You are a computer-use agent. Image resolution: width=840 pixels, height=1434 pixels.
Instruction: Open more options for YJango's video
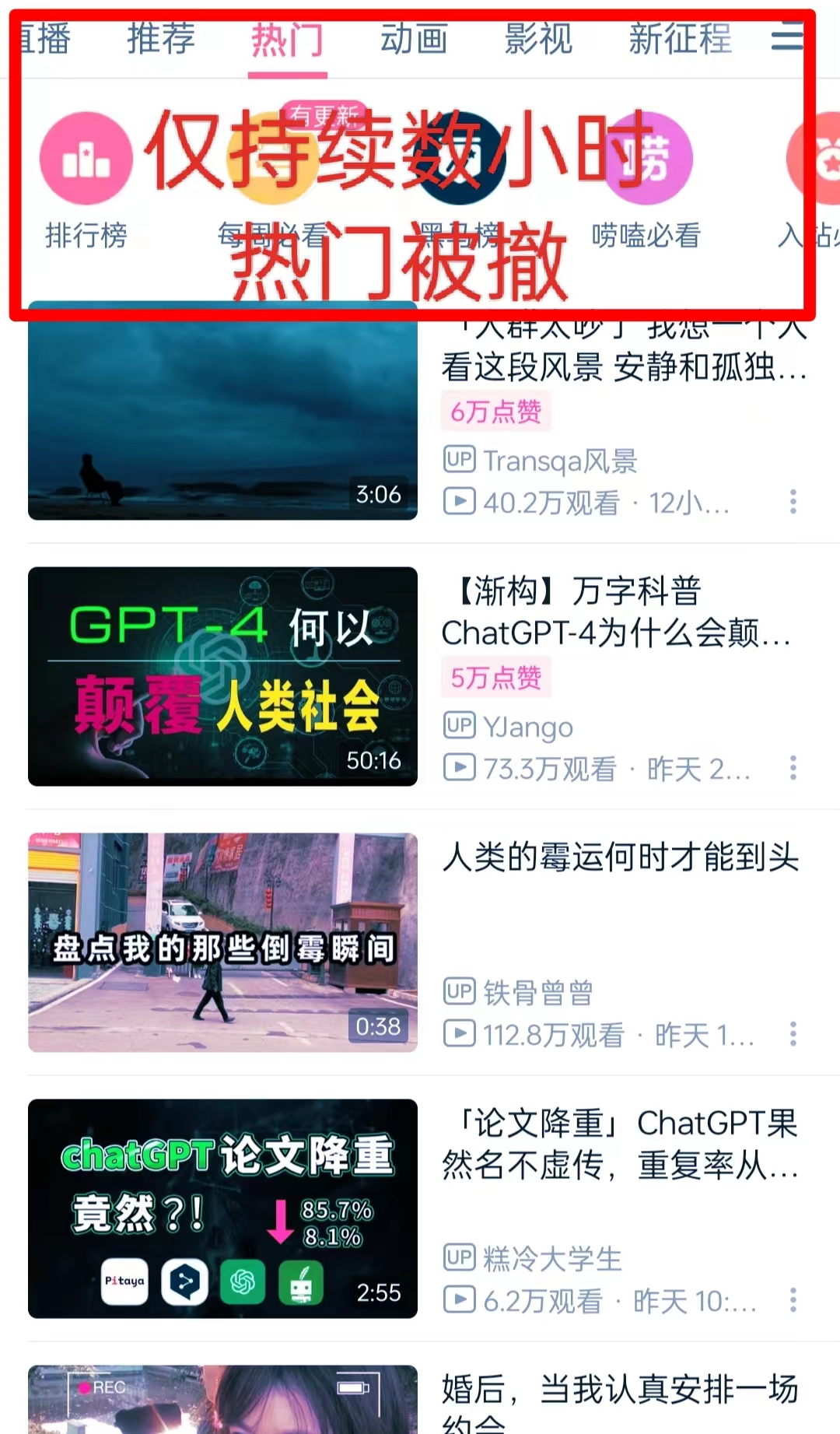pos(793,768)
